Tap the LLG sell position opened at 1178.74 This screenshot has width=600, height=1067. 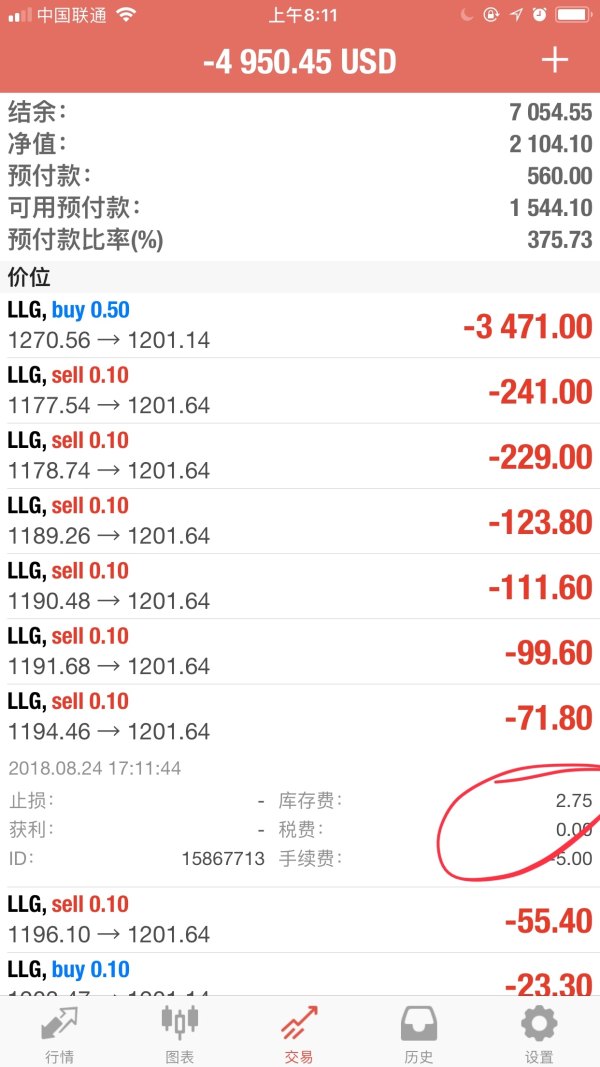tap(300, 455)
